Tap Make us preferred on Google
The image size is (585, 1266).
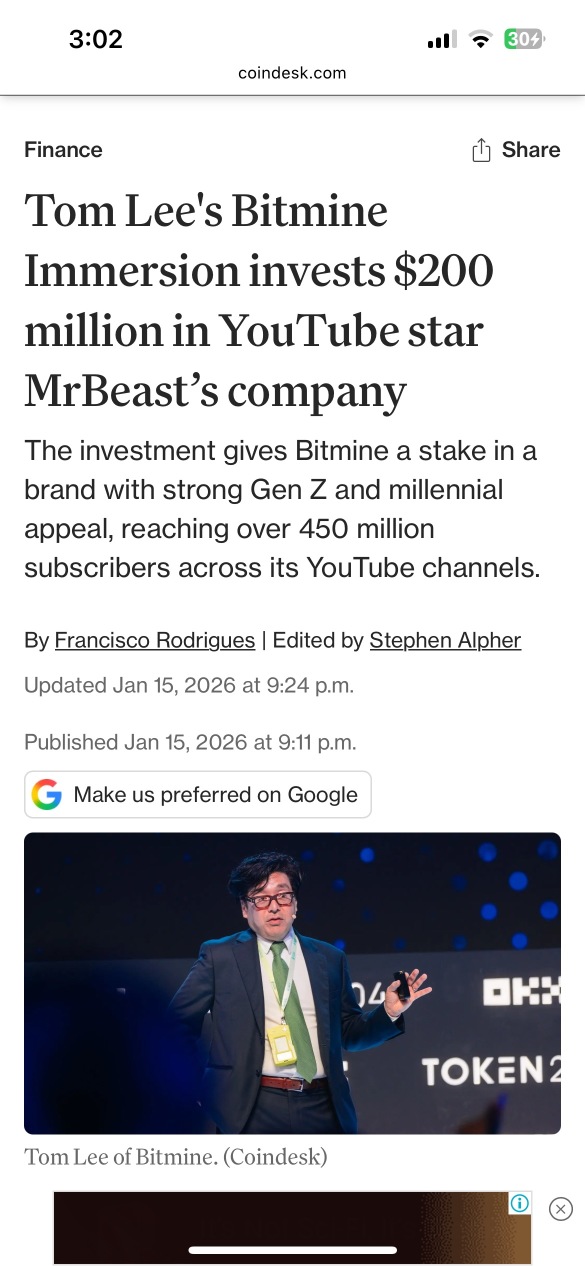click(198, 795)
